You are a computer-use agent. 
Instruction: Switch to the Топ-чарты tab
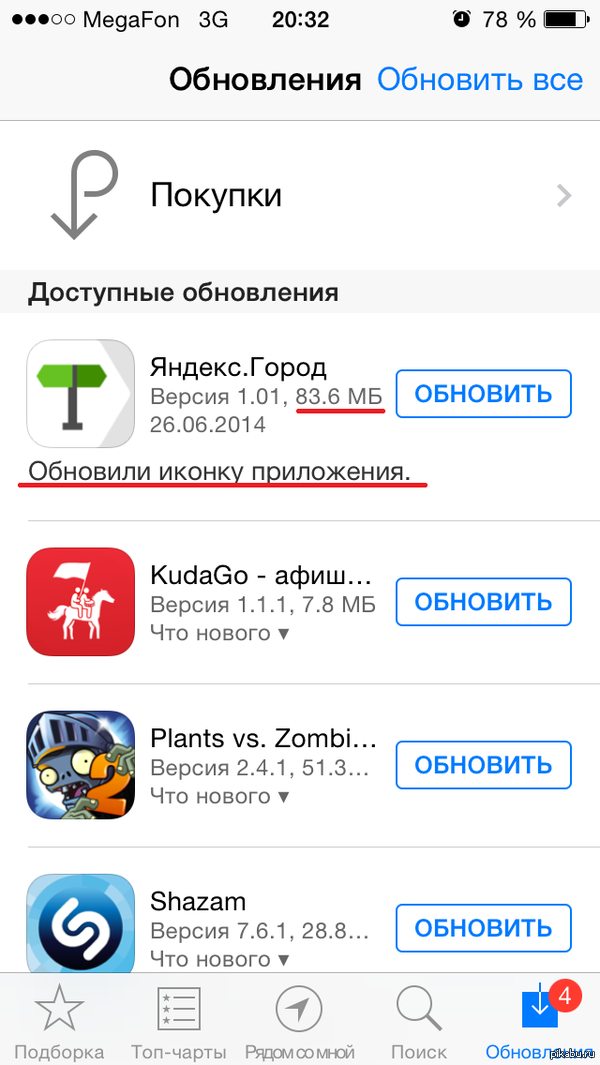[179, 1022]
